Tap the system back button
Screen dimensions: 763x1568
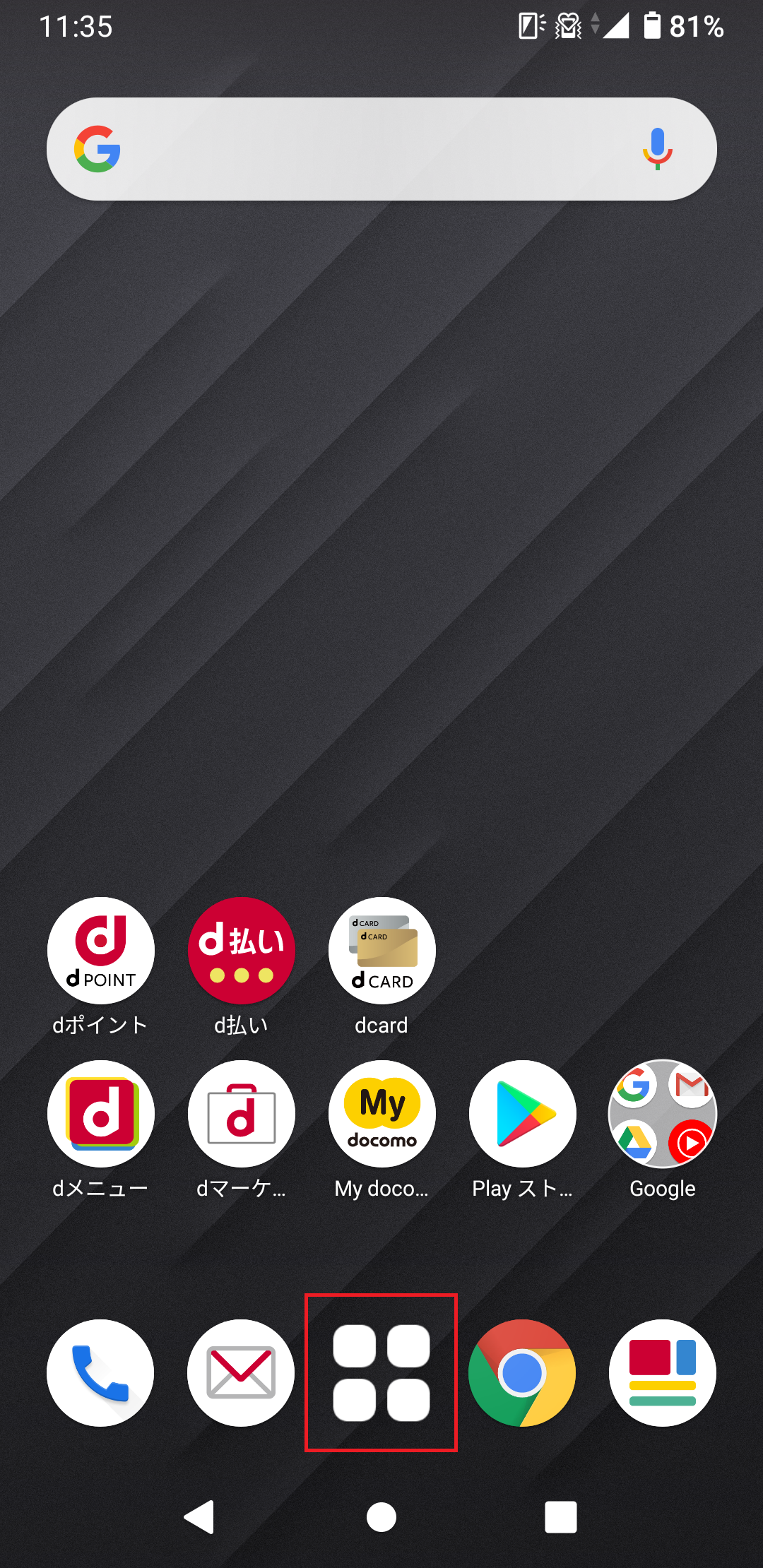pos(199,1517)
